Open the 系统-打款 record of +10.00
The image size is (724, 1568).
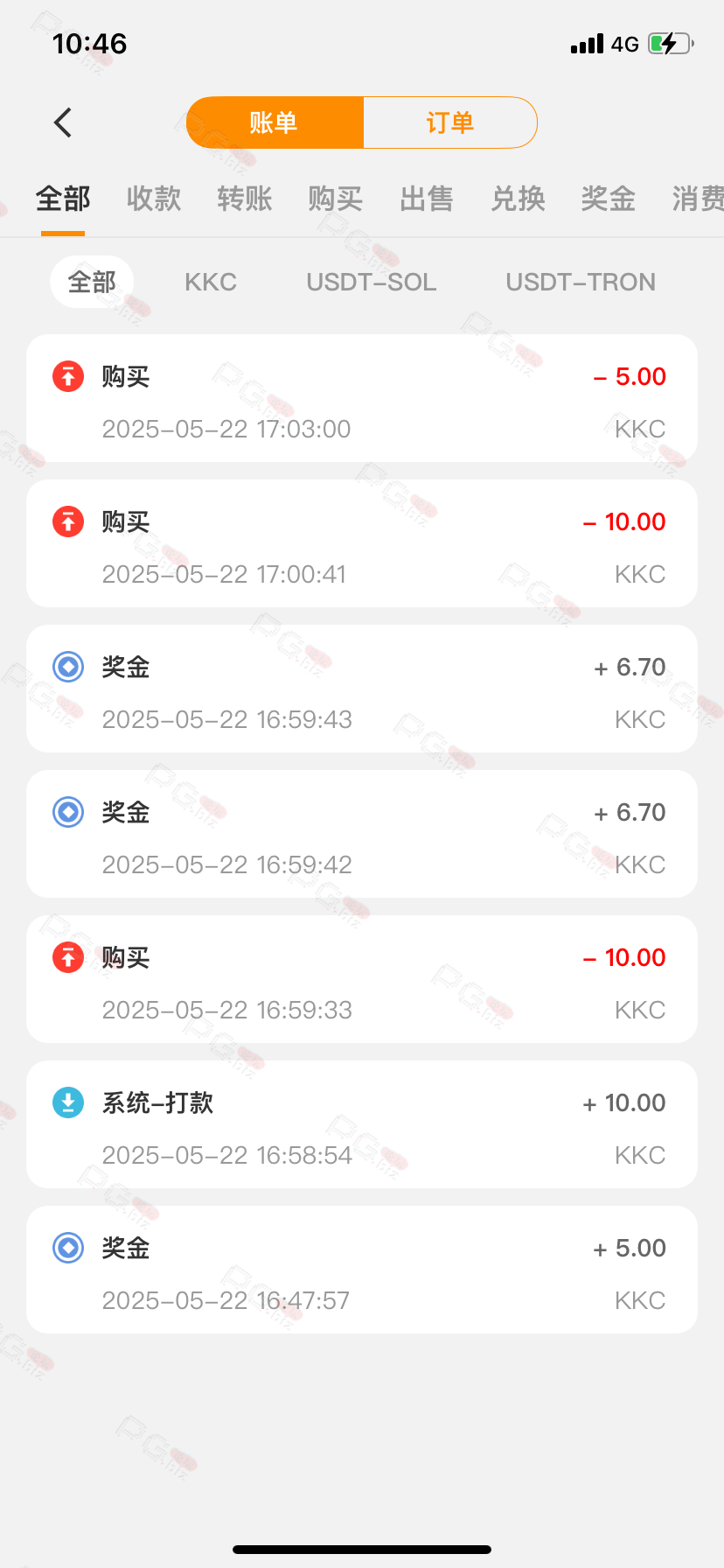pyautogui.click(x=362, y=1124)
